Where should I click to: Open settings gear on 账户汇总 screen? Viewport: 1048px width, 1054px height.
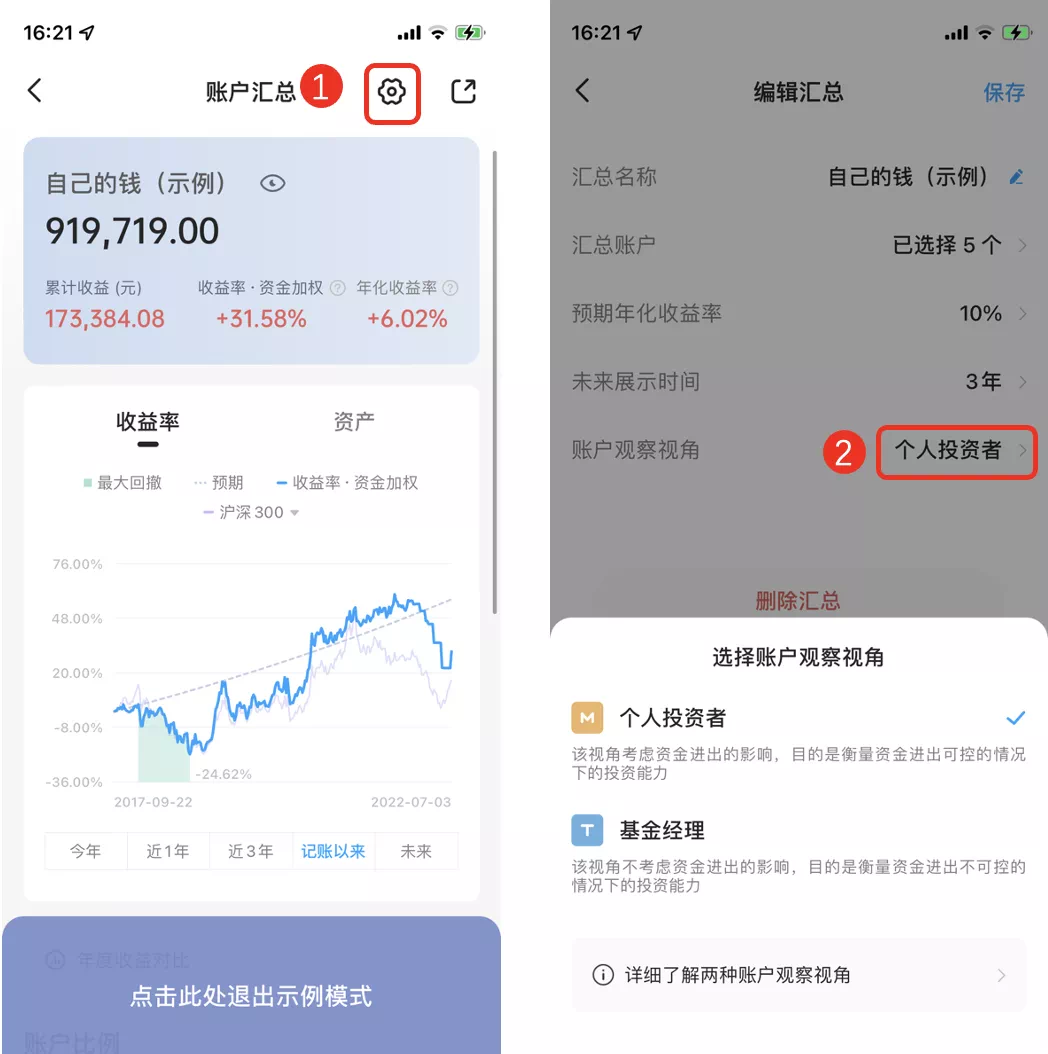click(x=392, y=92)
